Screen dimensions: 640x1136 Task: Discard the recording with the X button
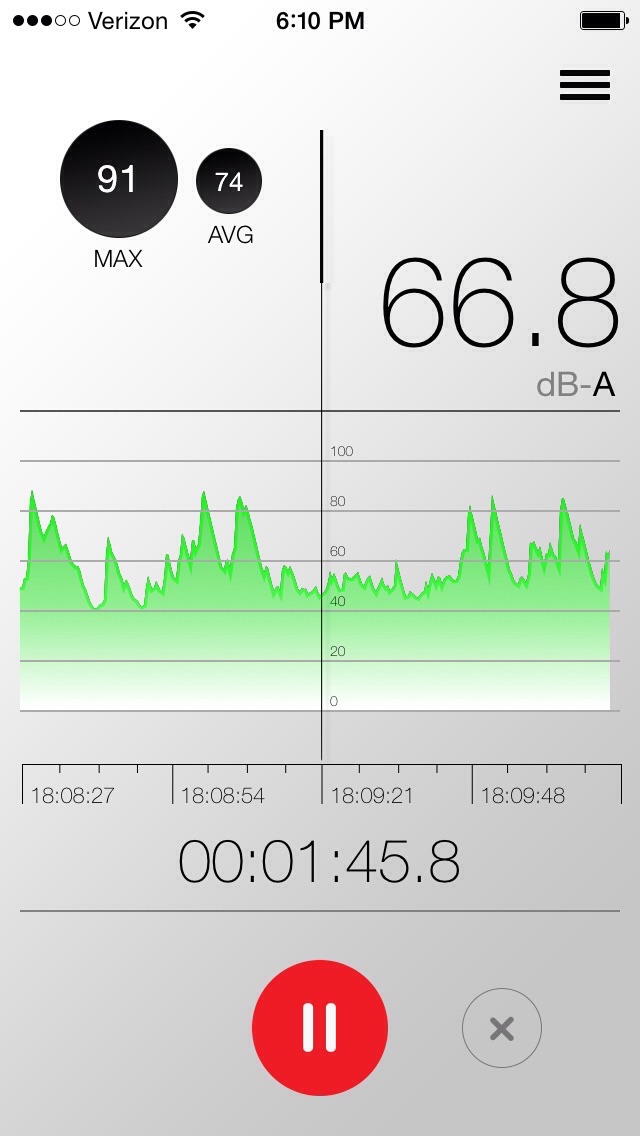pos(502,1027)
